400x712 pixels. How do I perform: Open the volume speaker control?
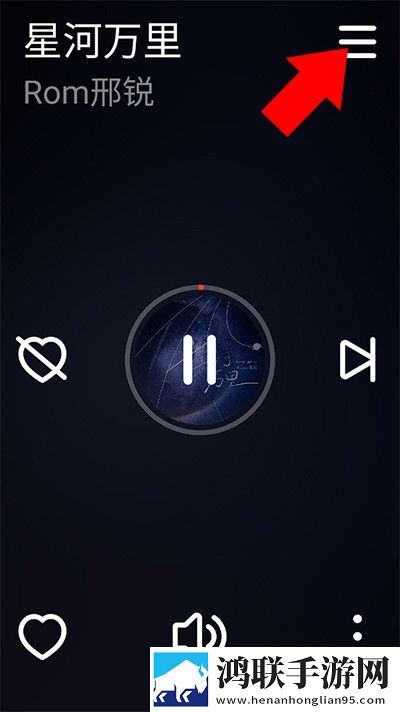click(x=199, y=630)
